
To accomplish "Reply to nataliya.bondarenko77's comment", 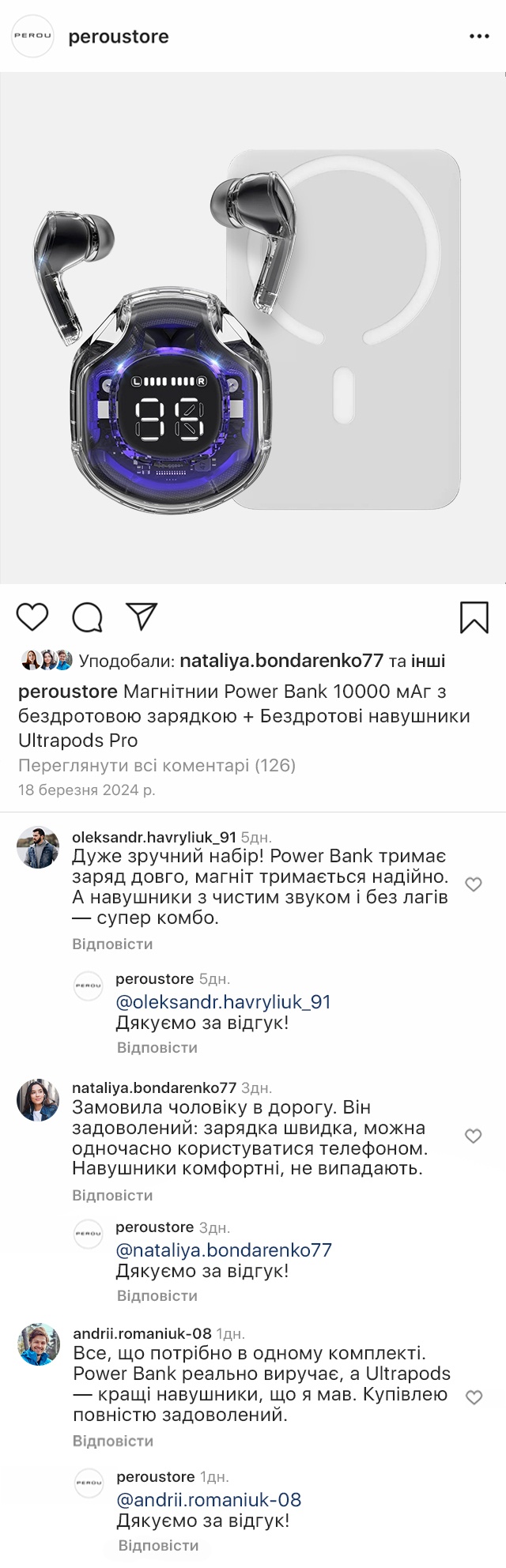I will point(112,1196).
